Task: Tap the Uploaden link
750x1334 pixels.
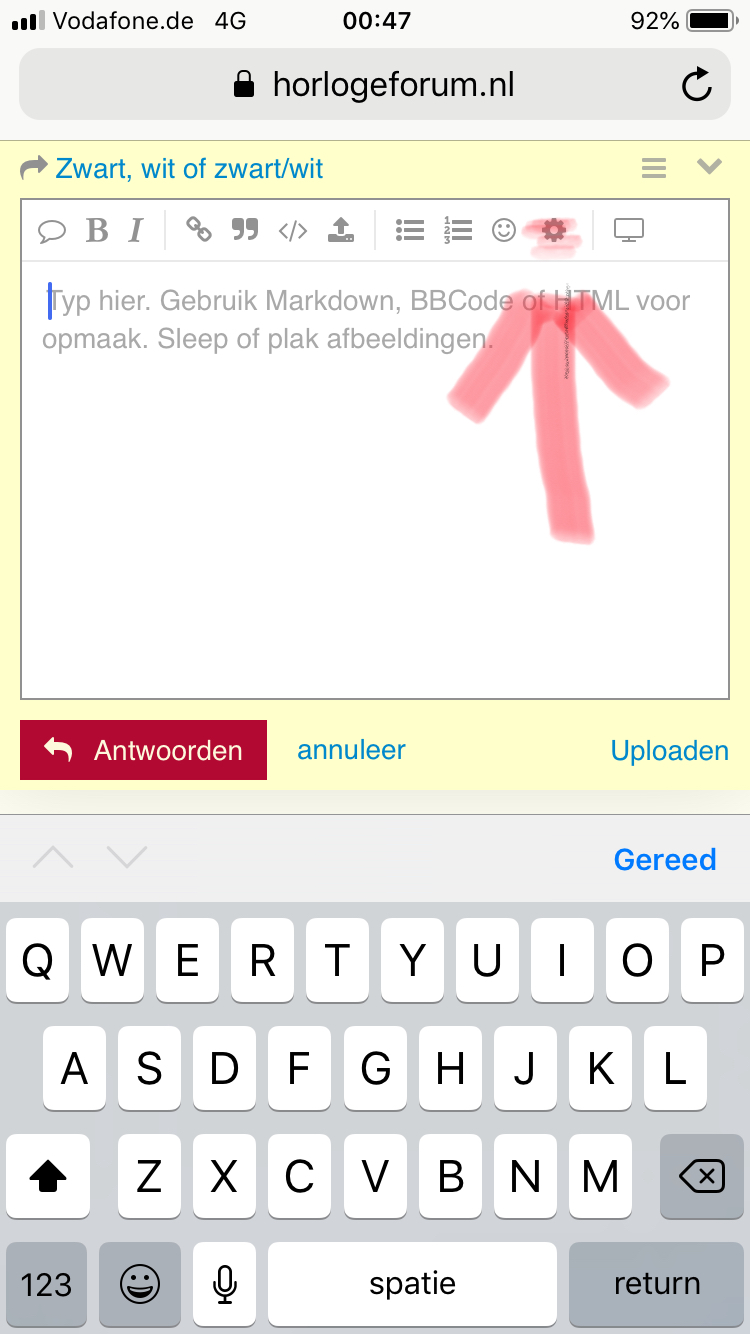Action: coord(669,751)
